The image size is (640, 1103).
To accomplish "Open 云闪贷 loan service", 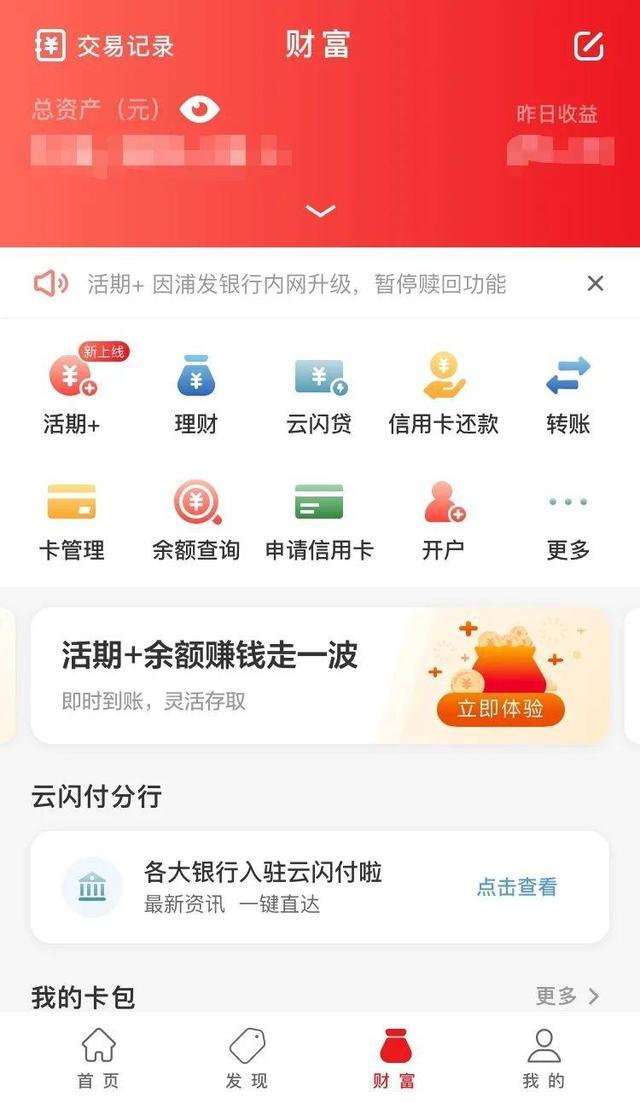I will [319, 392].
